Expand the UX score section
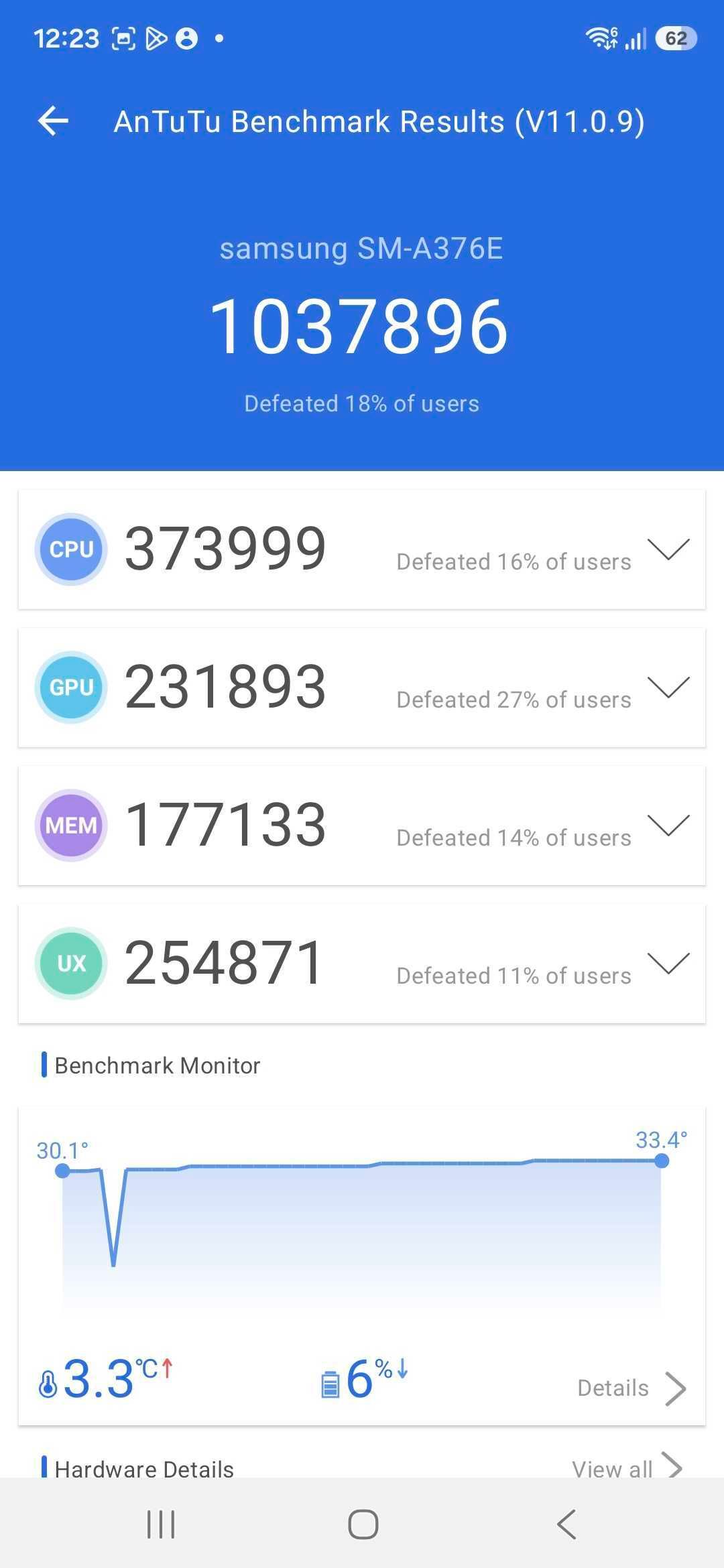The image size is (724, 1568). click(668, 964)
